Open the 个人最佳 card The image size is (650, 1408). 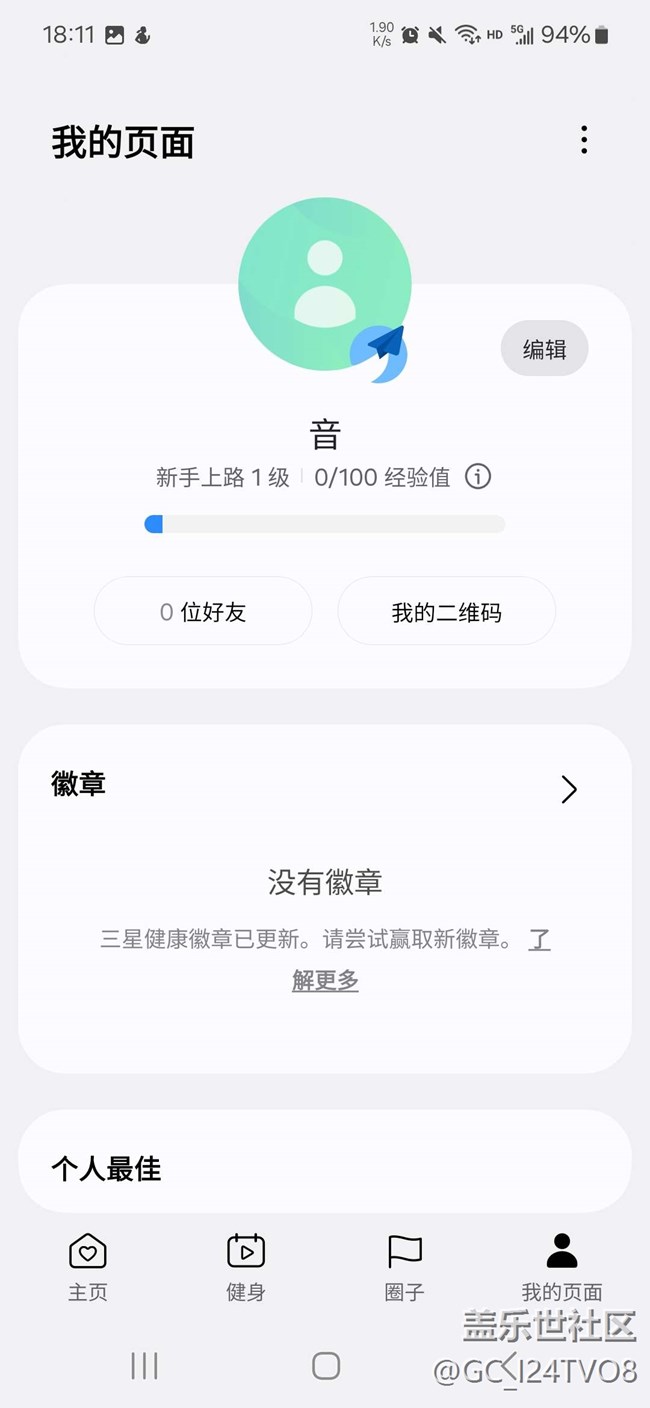(324, 1168)
